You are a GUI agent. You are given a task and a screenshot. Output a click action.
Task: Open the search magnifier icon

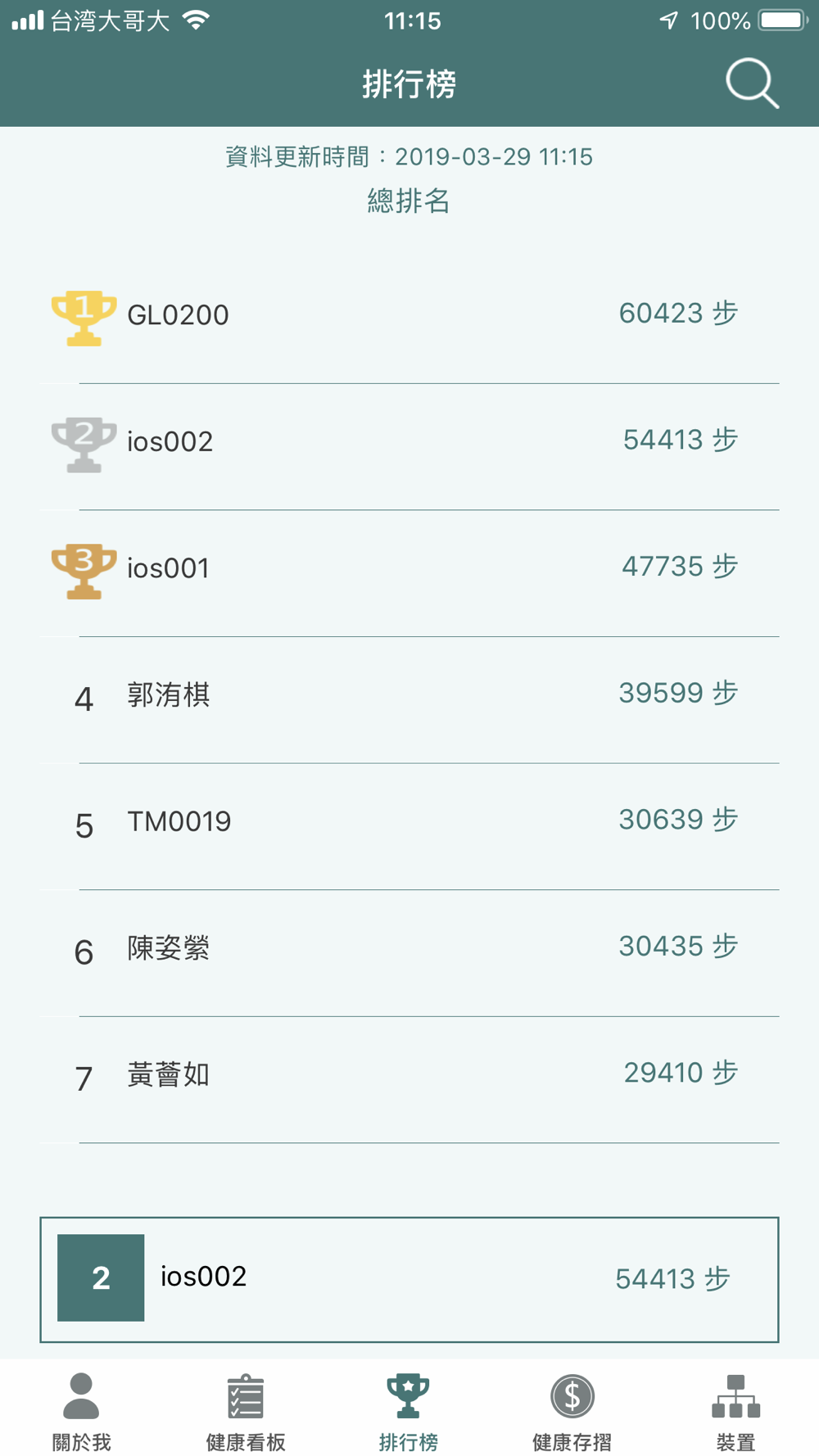coord(751,84)
